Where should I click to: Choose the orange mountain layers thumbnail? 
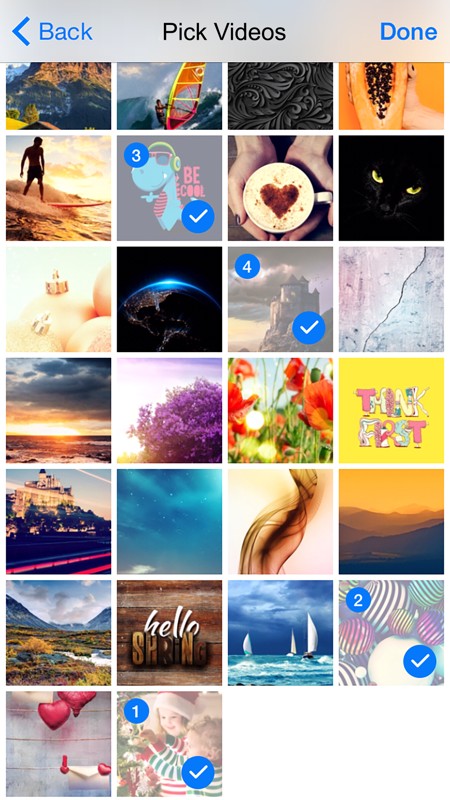point(391,521)
